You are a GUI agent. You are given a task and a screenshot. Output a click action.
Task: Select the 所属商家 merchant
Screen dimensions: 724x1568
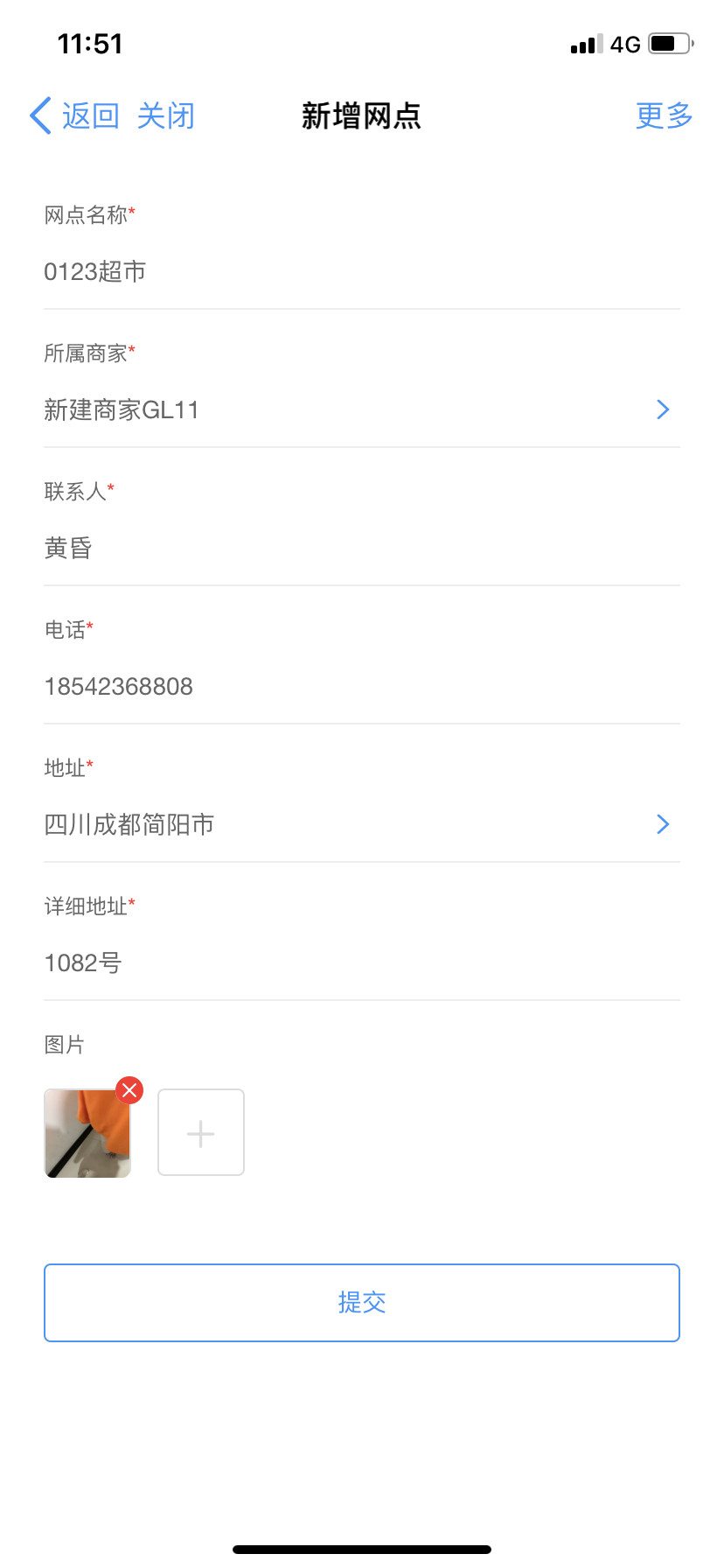click(360, 410)
